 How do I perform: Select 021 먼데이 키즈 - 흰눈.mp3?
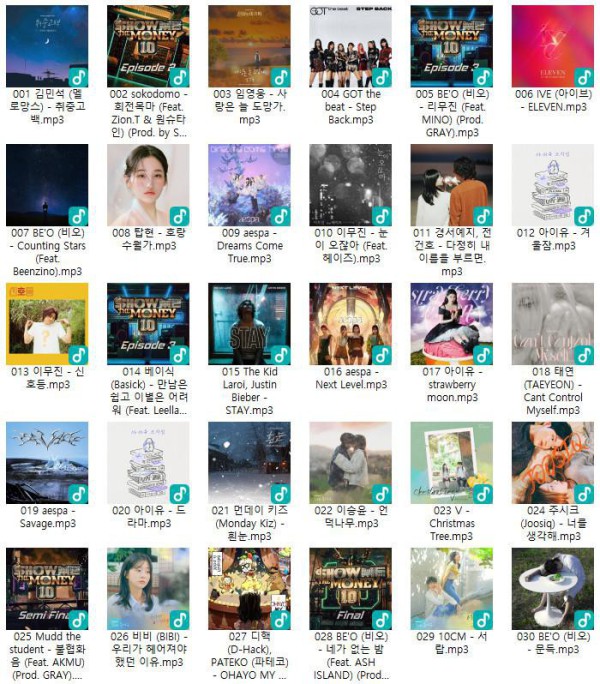[249, 462]
